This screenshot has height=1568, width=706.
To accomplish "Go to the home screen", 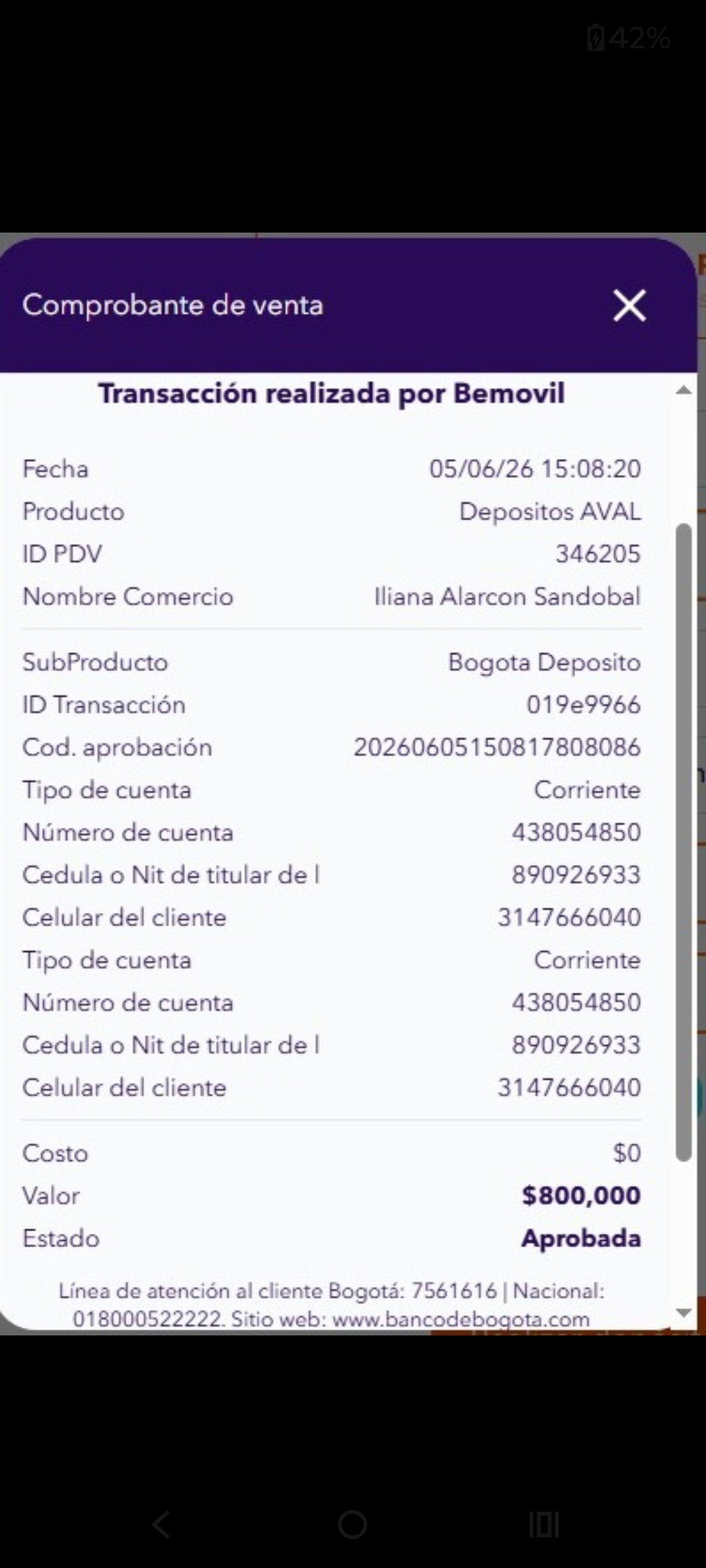I will [x=352, y=1525].
